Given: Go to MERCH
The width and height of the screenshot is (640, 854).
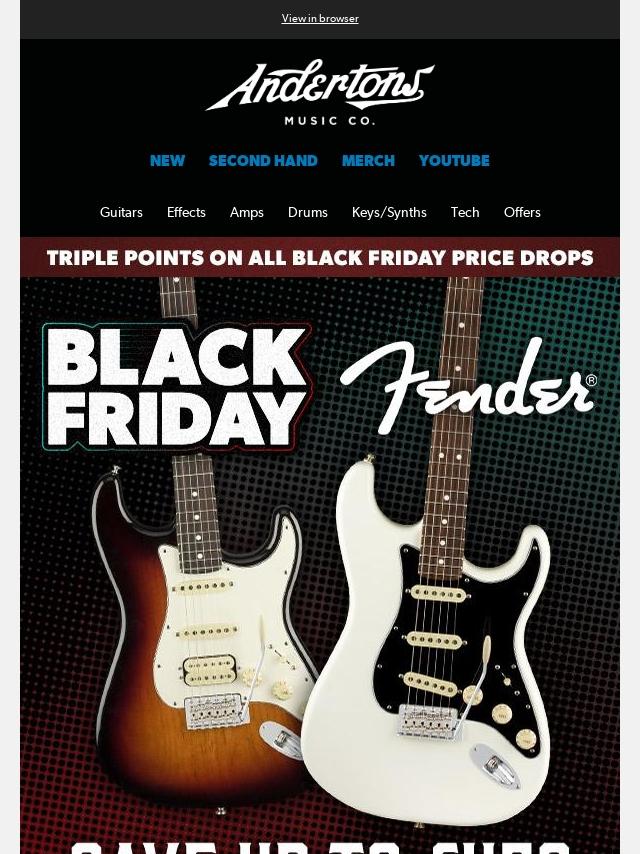Looking at the screenshot, I should click(368, 161).
